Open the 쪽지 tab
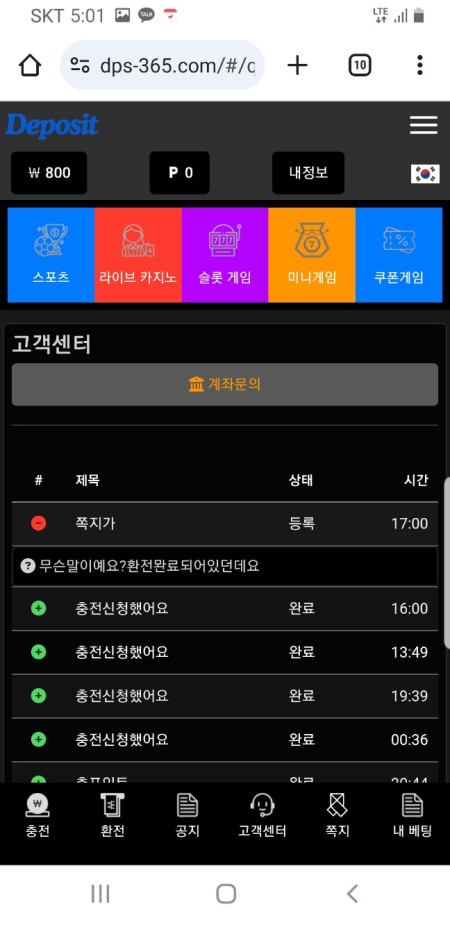Image resolution: width=450 pixels, height=925 pixels. (337, 815)
